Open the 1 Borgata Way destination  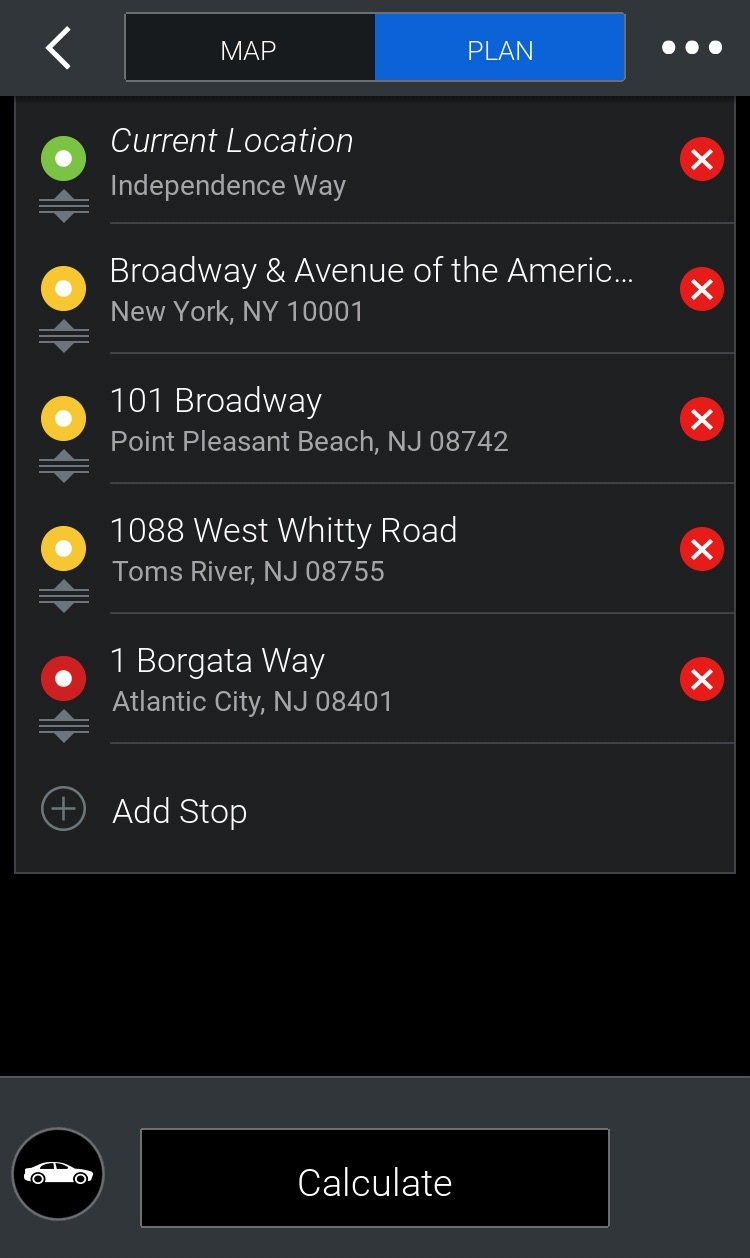click(380, 679)
